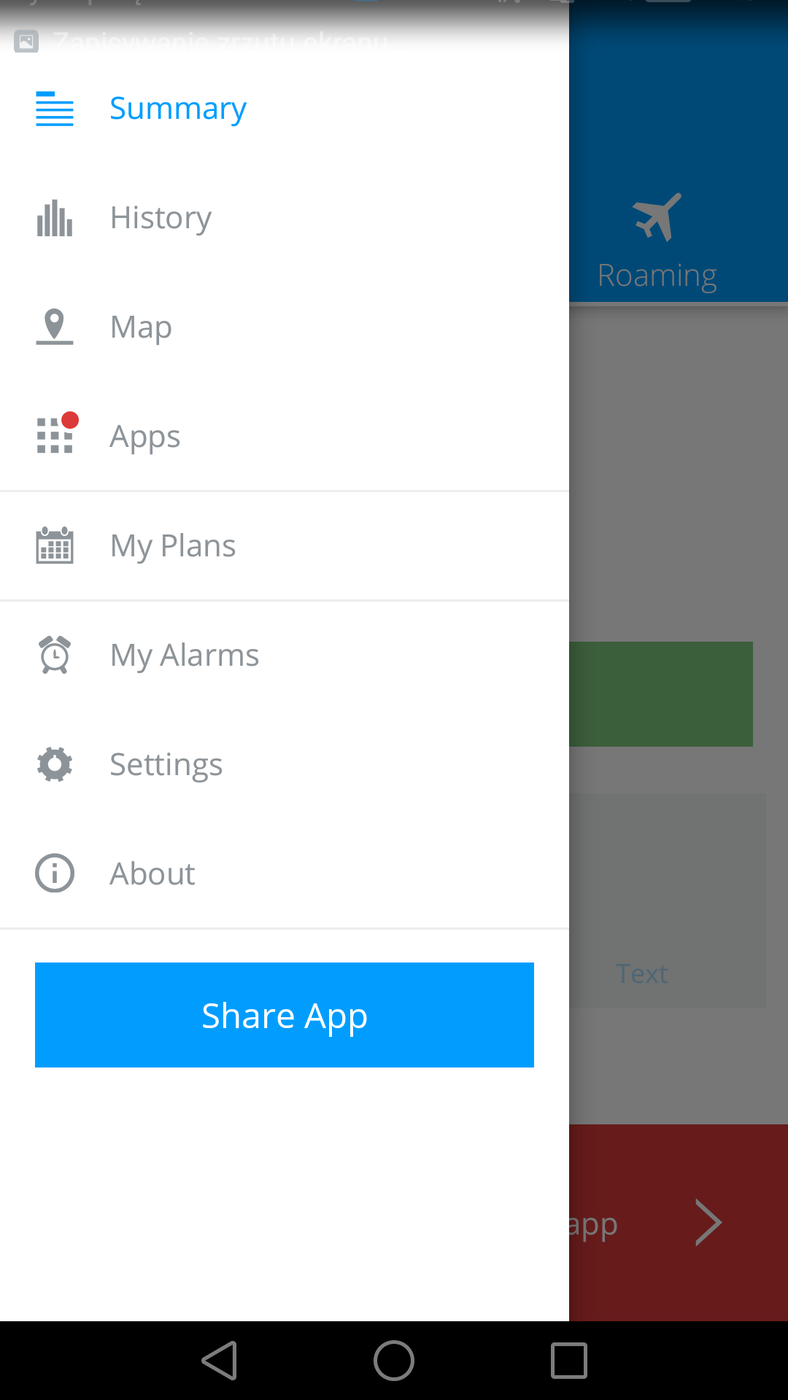
Task: Tap the Share App button
Action: [x=284, y=1015]
